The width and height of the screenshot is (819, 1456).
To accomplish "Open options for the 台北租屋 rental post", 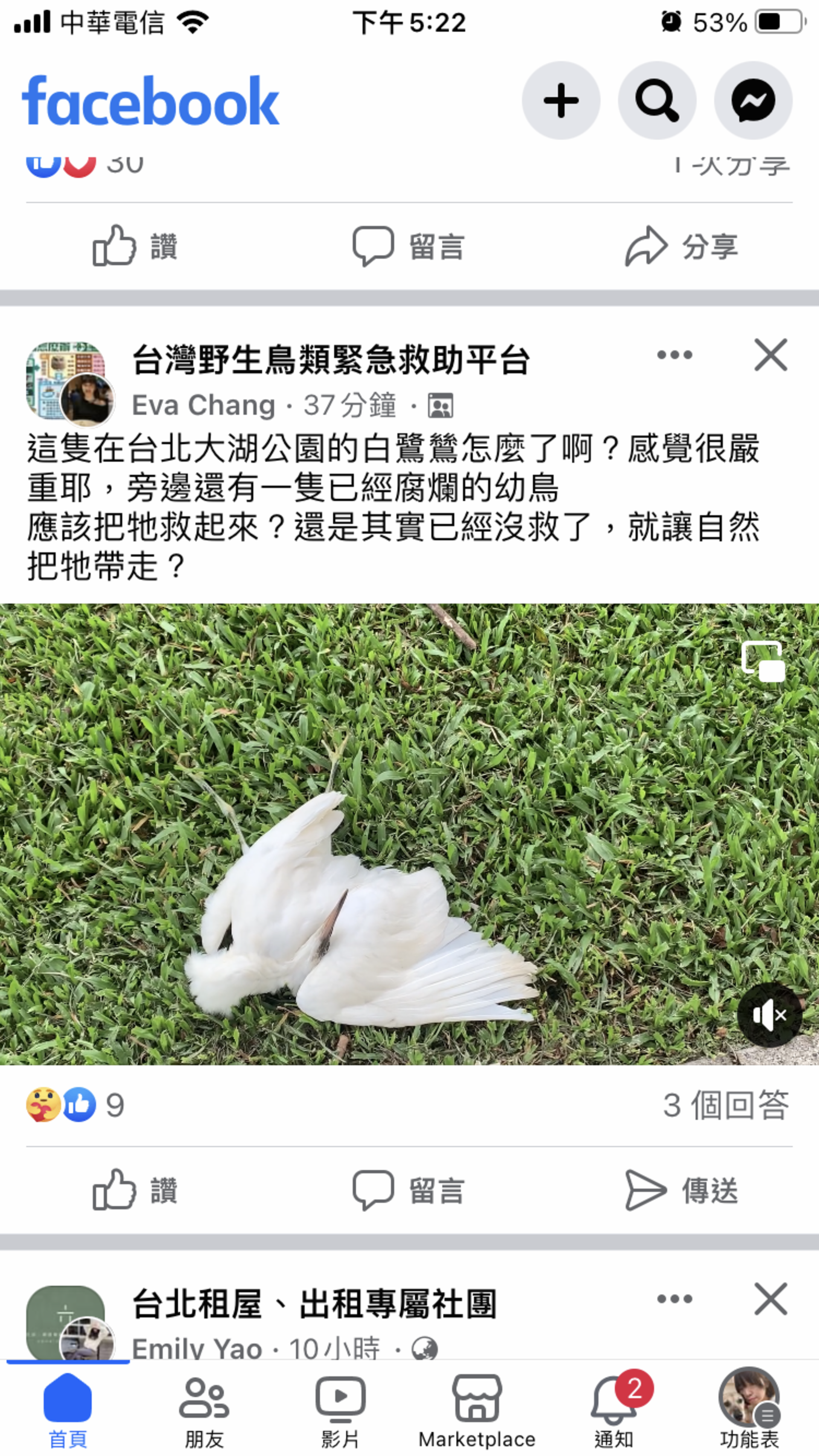I will pos(674,1299).
